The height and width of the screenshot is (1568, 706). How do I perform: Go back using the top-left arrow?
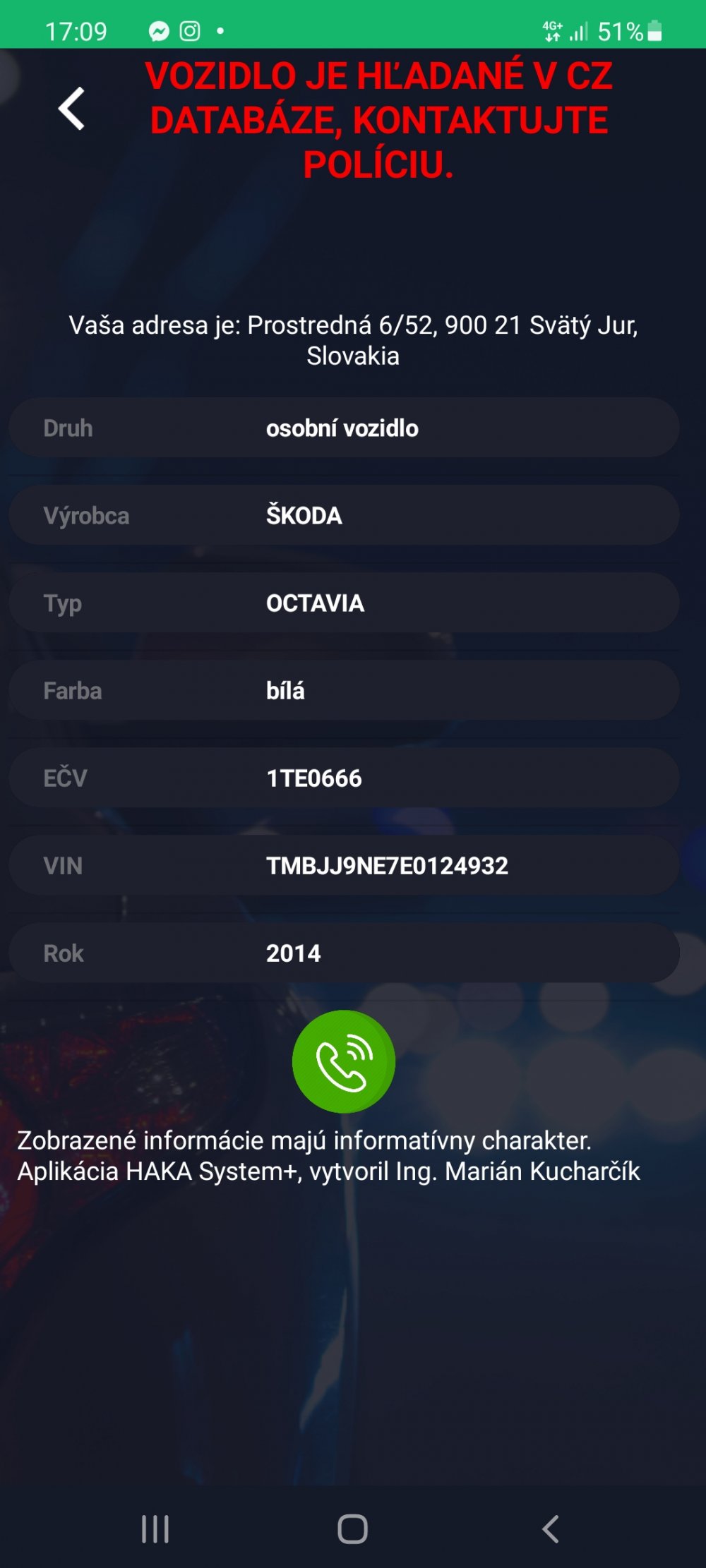[71, 109]
